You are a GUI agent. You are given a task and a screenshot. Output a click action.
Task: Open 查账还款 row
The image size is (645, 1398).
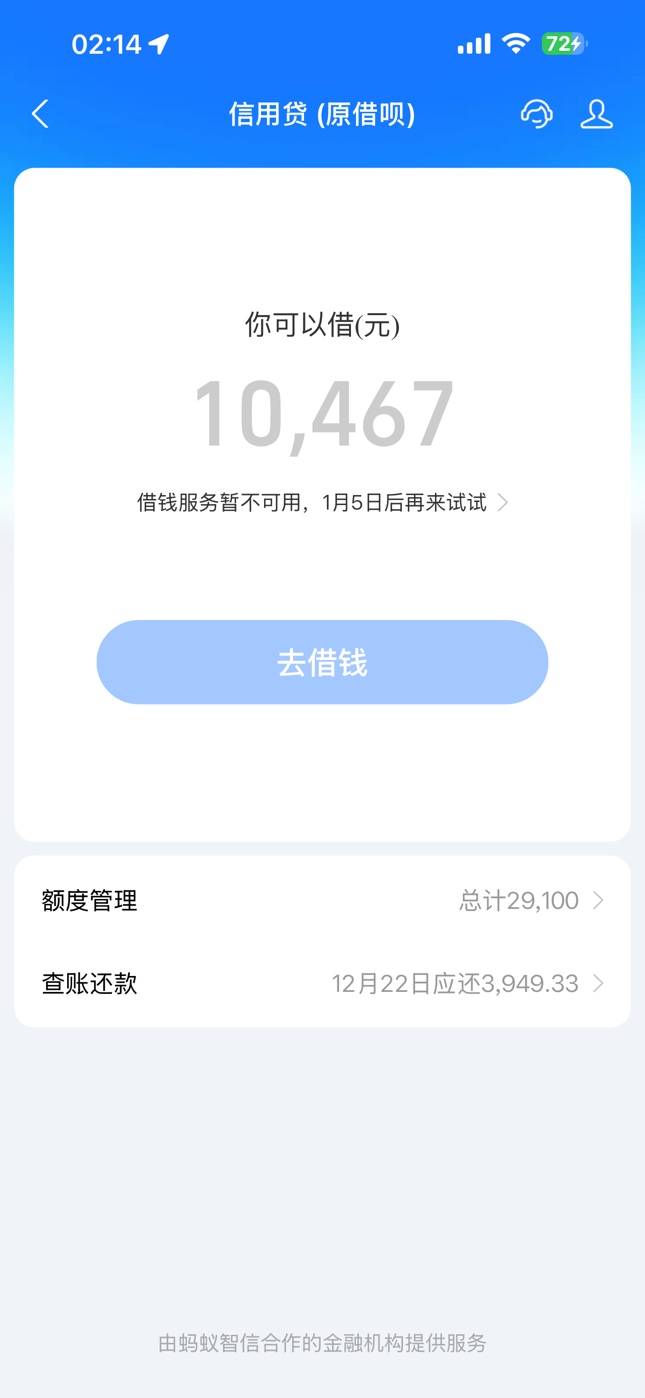click(x=322, y=983)
